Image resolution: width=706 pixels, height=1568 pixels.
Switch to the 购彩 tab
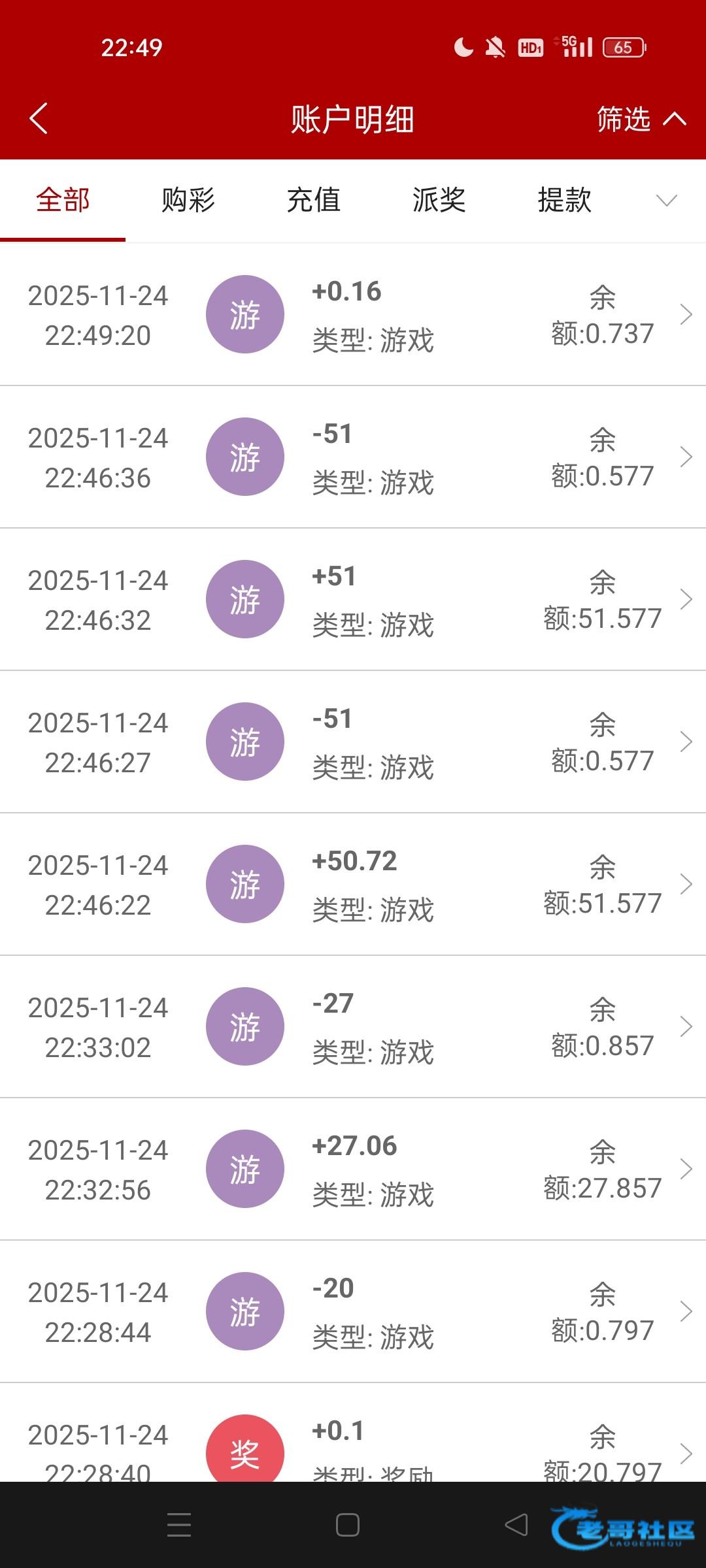tap(188, 200)
